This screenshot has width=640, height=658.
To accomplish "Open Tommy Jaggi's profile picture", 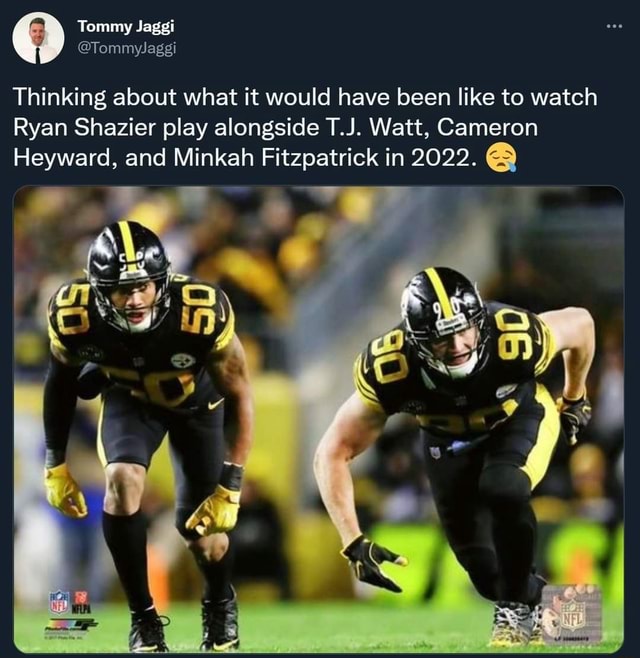I will point(38,38).
